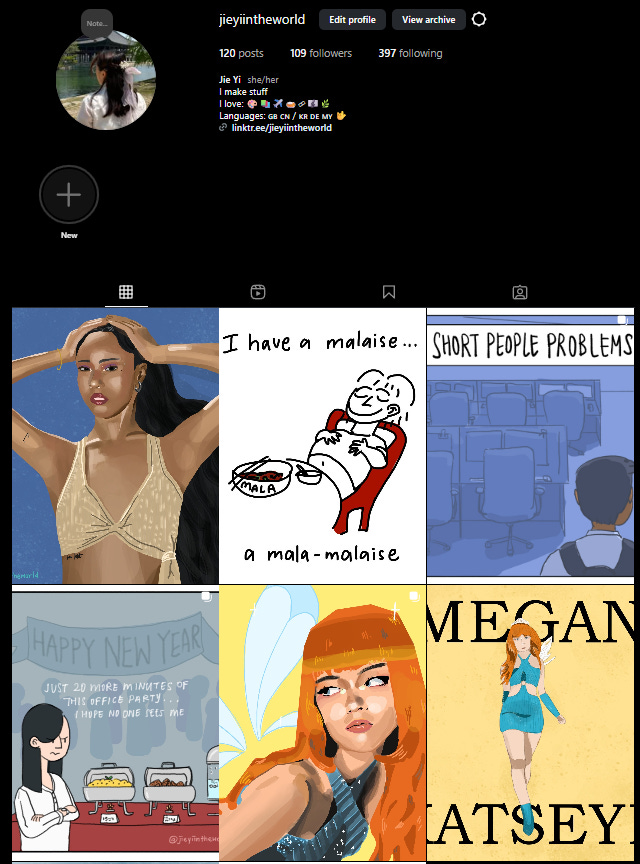Switch to the Reels tab

(x=258, y=292)
